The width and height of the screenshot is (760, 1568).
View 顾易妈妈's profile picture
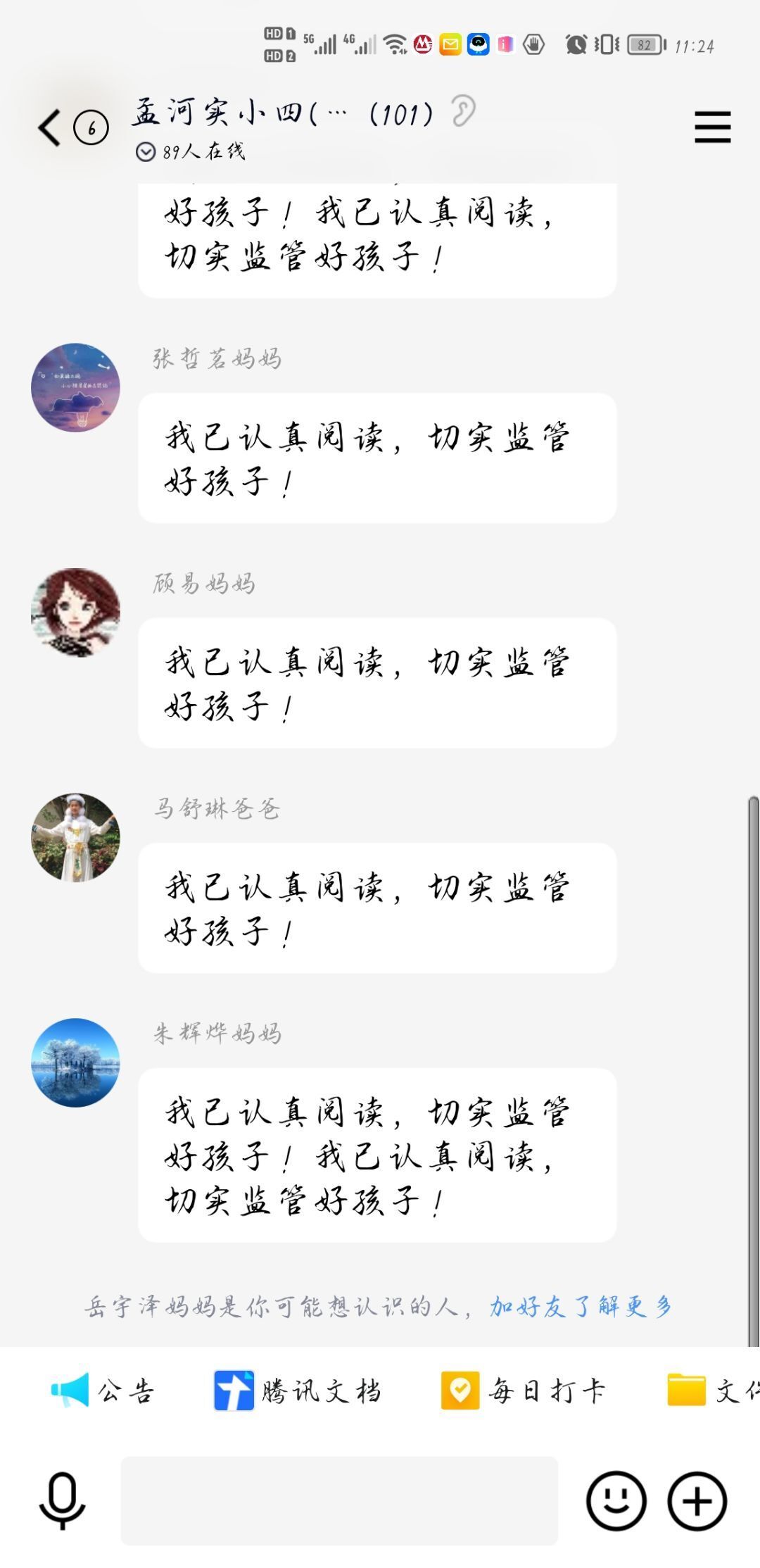[75, 613]
